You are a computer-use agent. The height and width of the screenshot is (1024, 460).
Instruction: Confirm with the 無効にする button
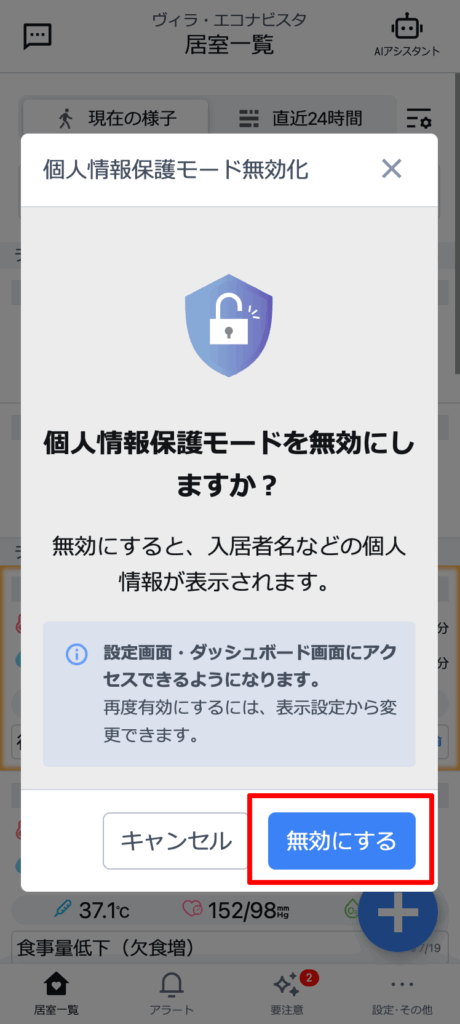(x=342, y=840)
